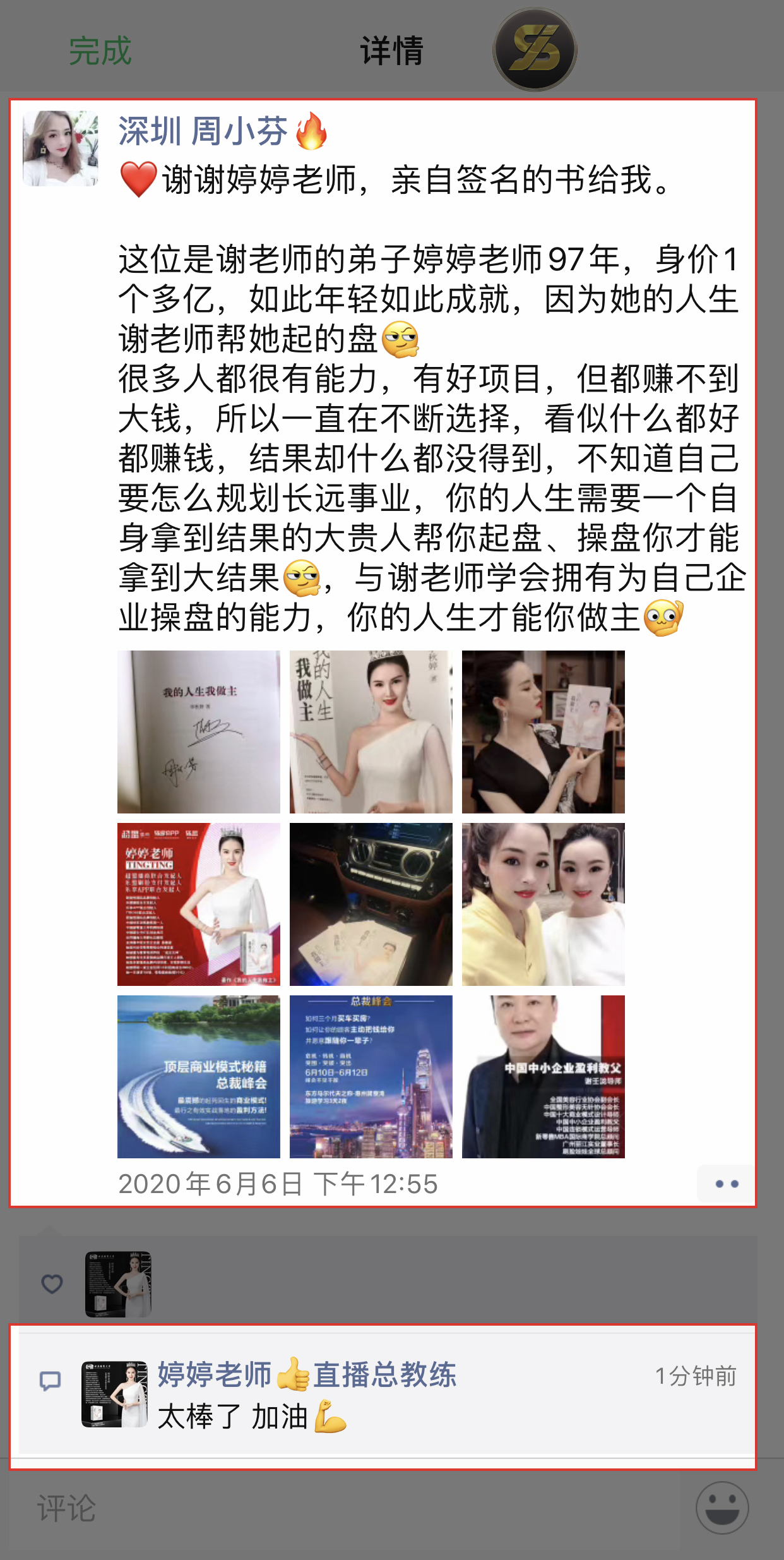Open the two-dot like and comment menu

click(726, 1184)
